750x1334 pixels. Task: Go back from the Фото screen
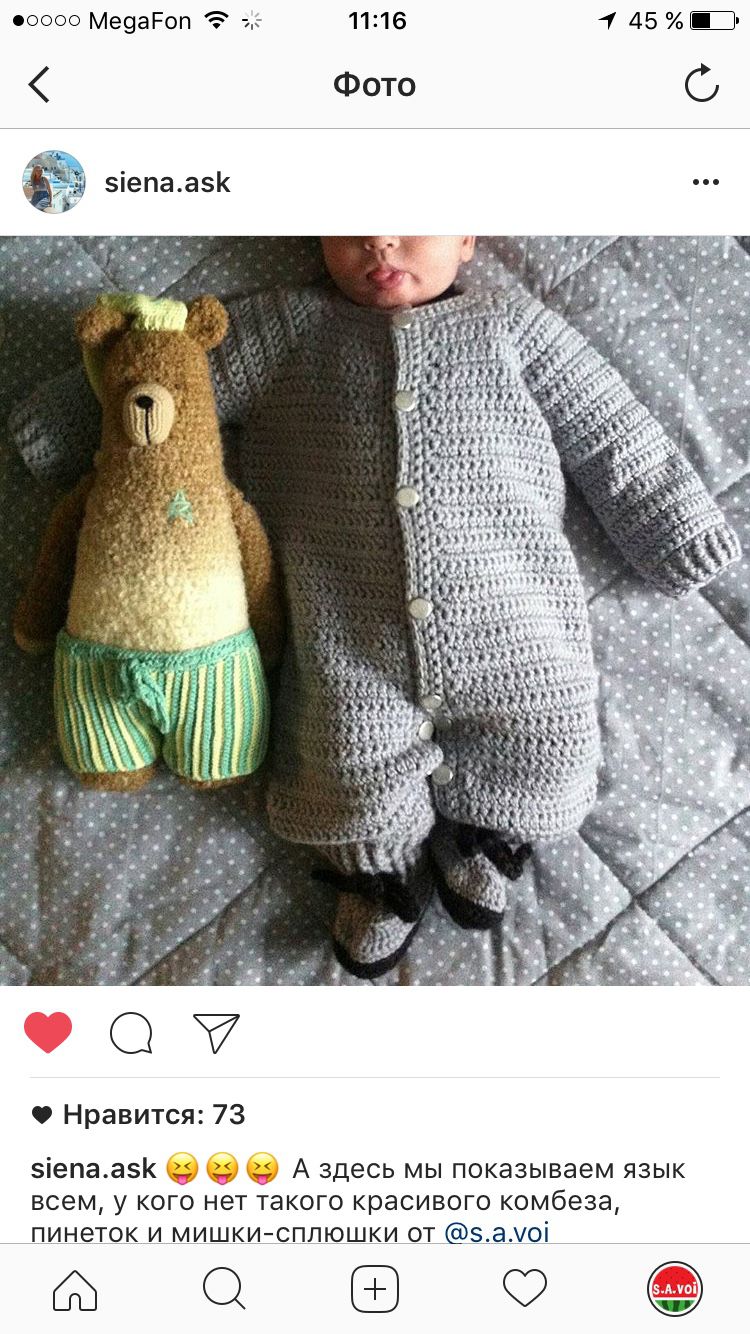(x=39, y=85)
